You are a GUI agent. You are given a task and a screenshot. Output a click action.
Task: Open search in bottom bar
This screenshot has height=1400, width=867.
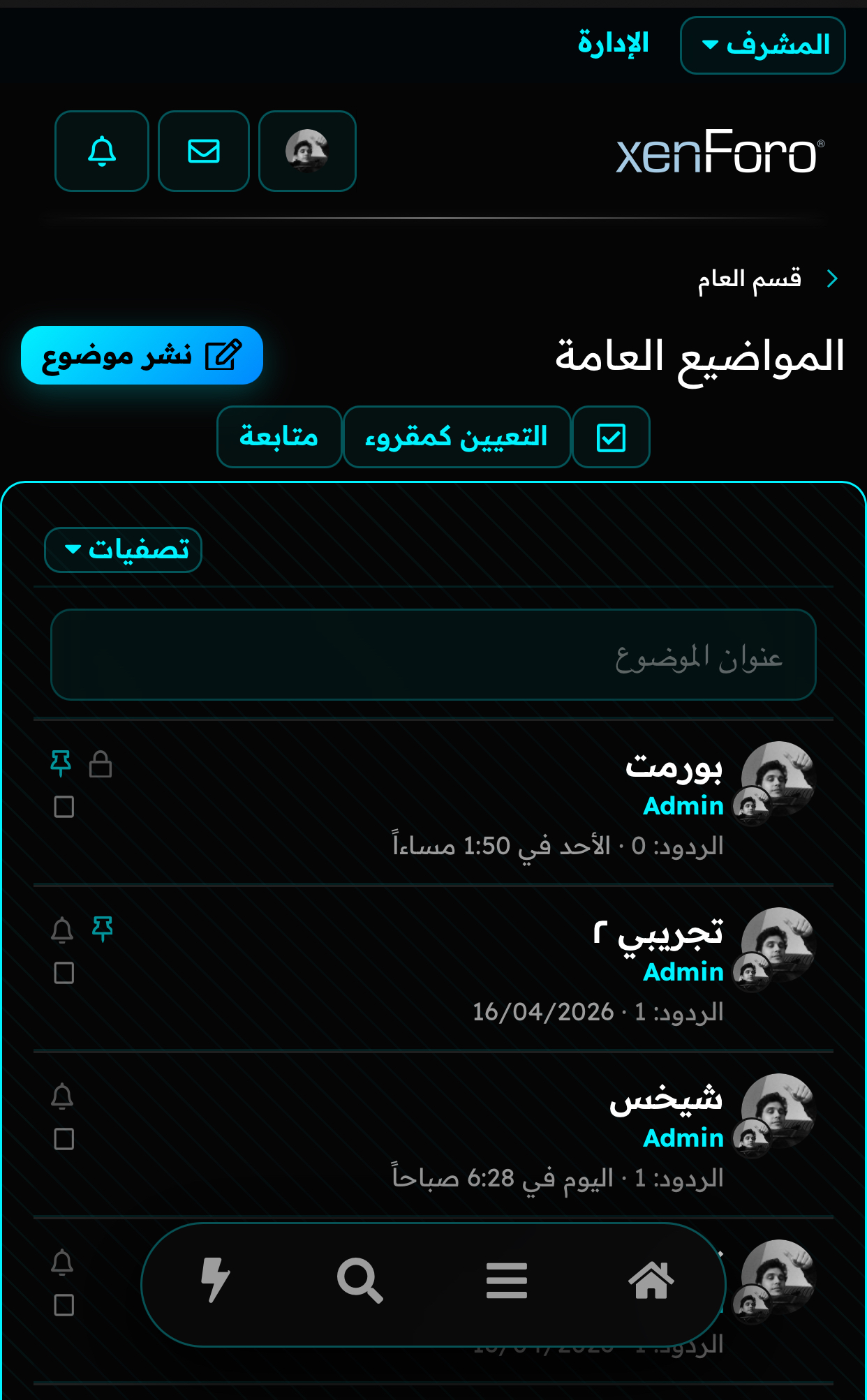[x=360, y=1281]
